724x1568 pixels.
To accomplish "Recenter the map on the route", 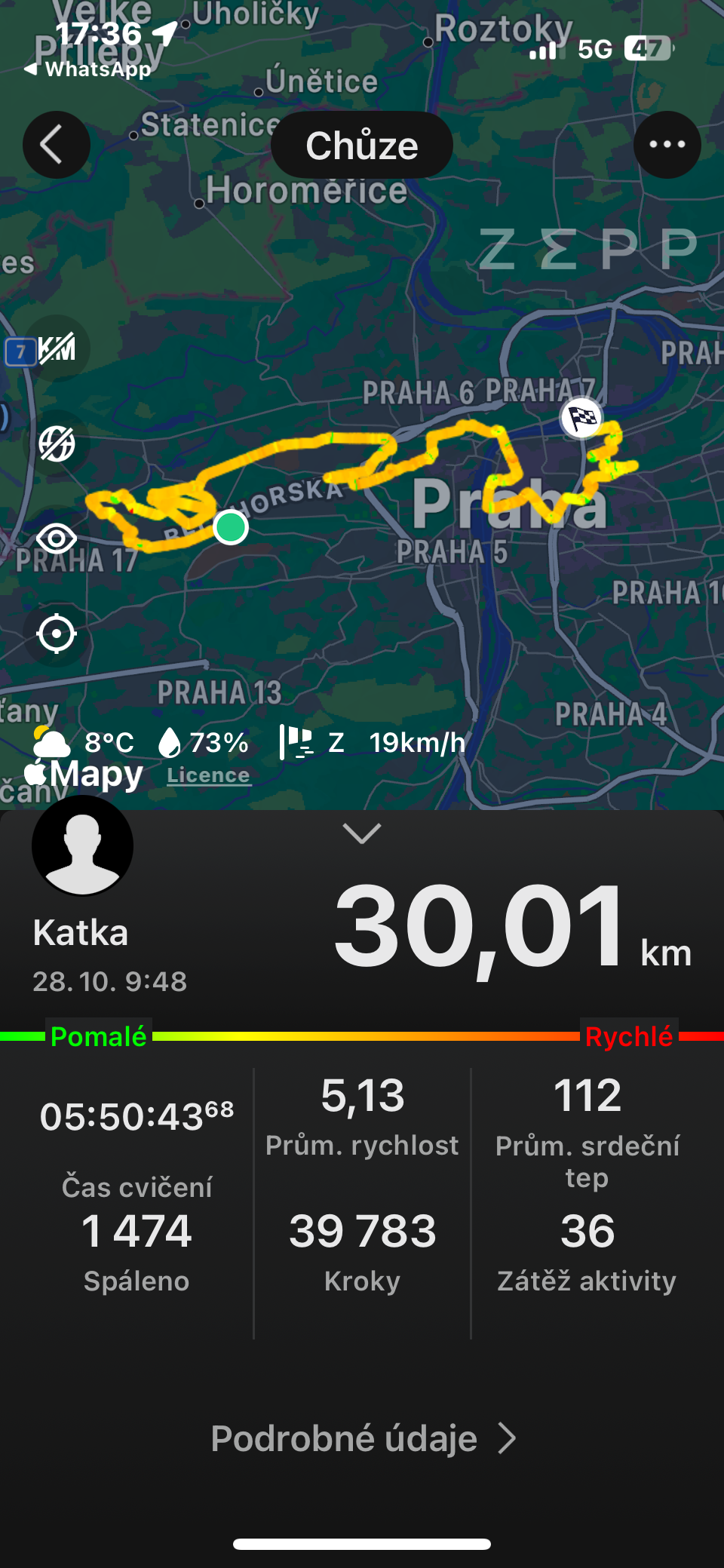I will click(x=57, y=634).
